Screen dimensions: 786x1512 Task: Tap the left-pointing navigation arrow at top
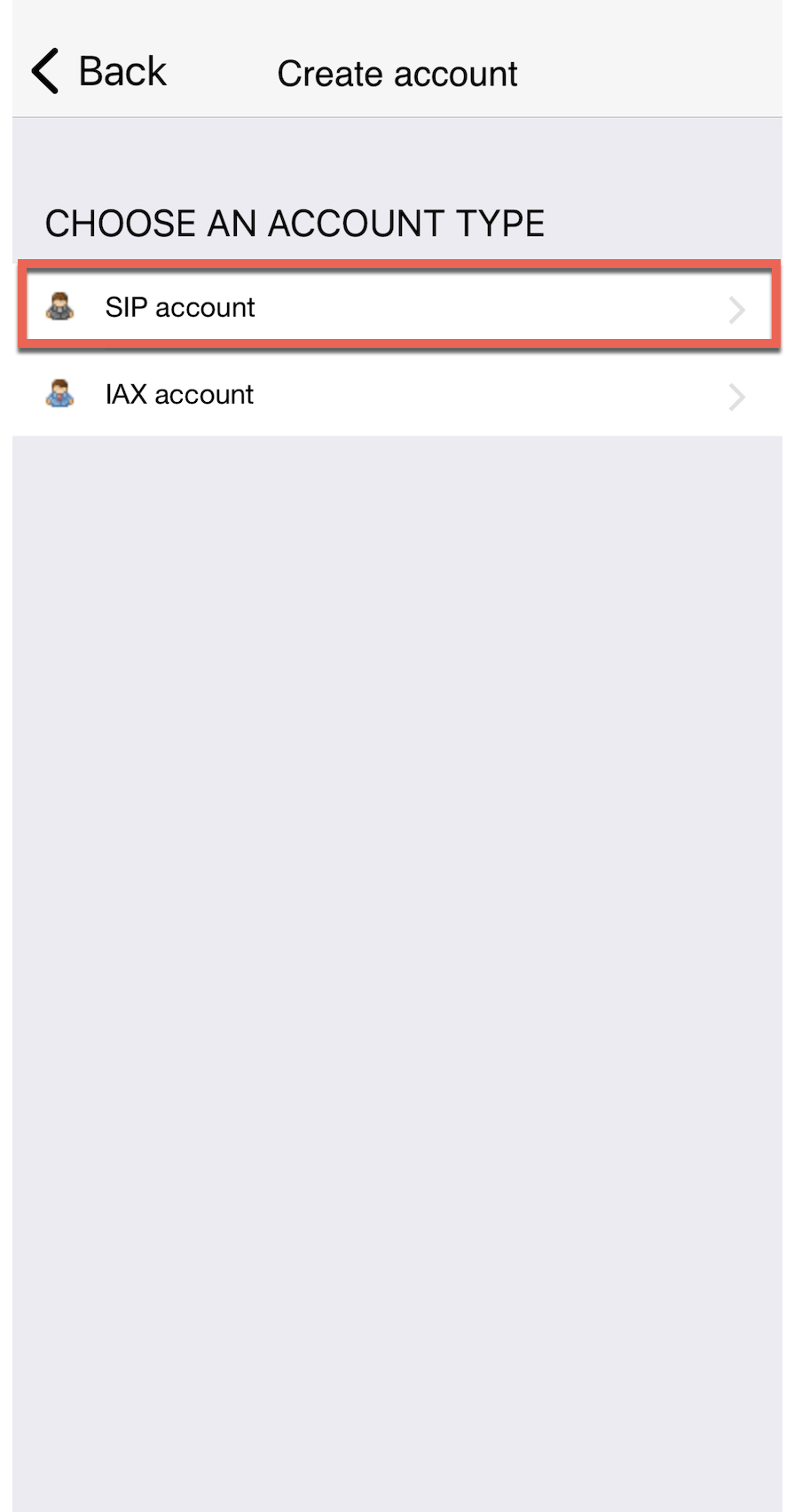pos(42,70)
